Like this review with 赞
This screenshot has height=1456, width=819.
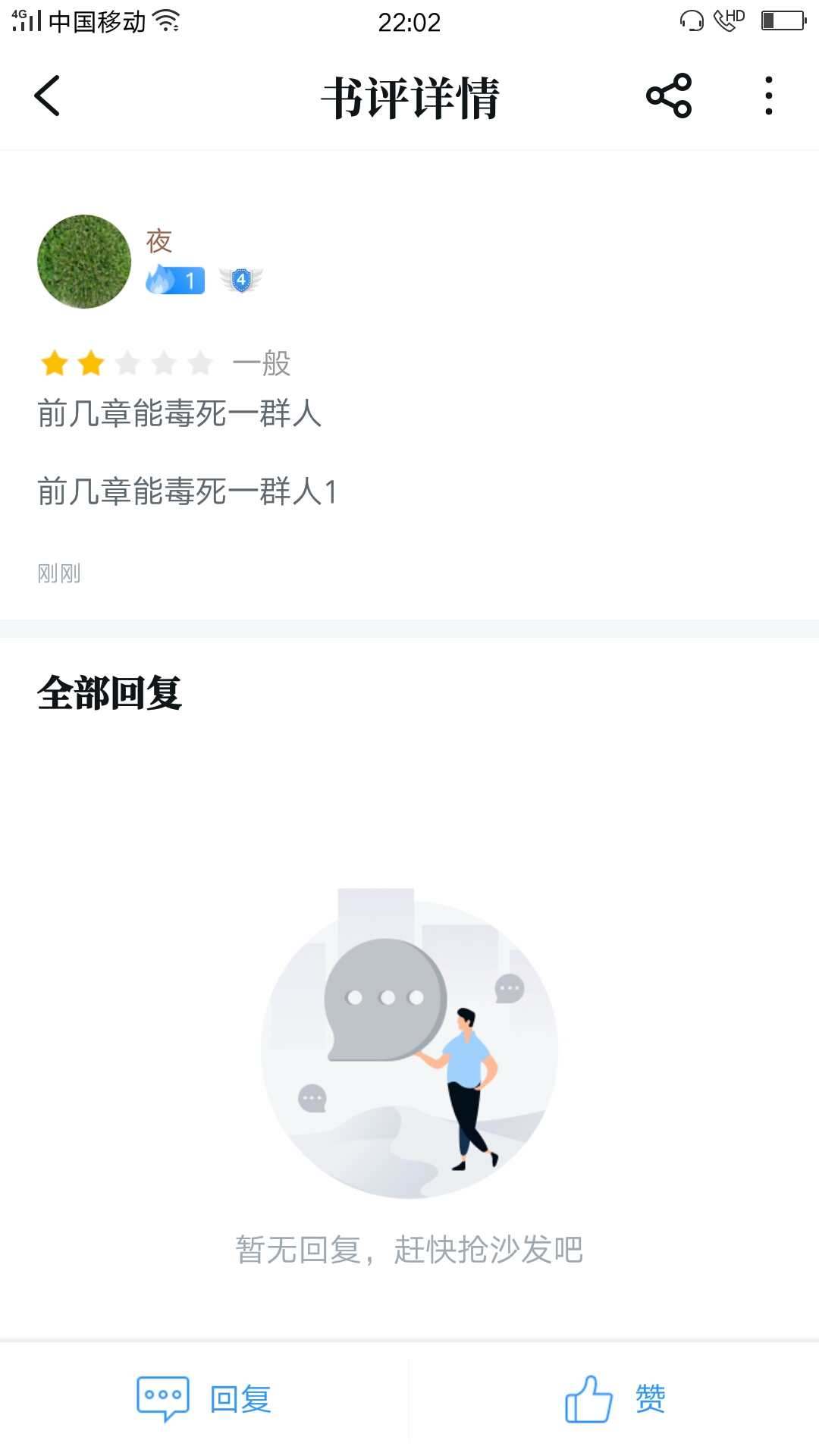pyautogui.click(x=614, y=1398)
